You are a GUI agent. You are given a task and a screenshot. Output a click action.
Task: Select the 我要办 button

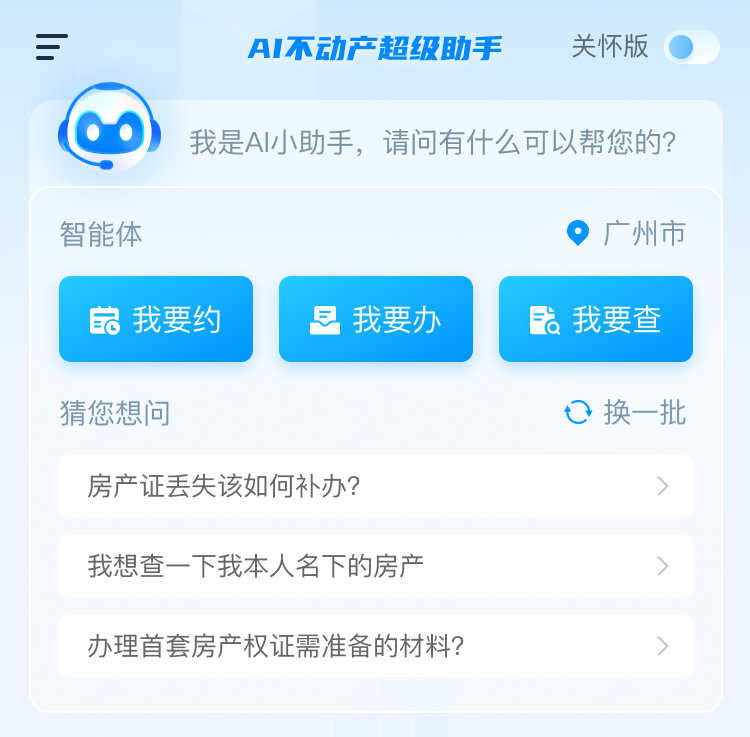(x=376, y=319)
